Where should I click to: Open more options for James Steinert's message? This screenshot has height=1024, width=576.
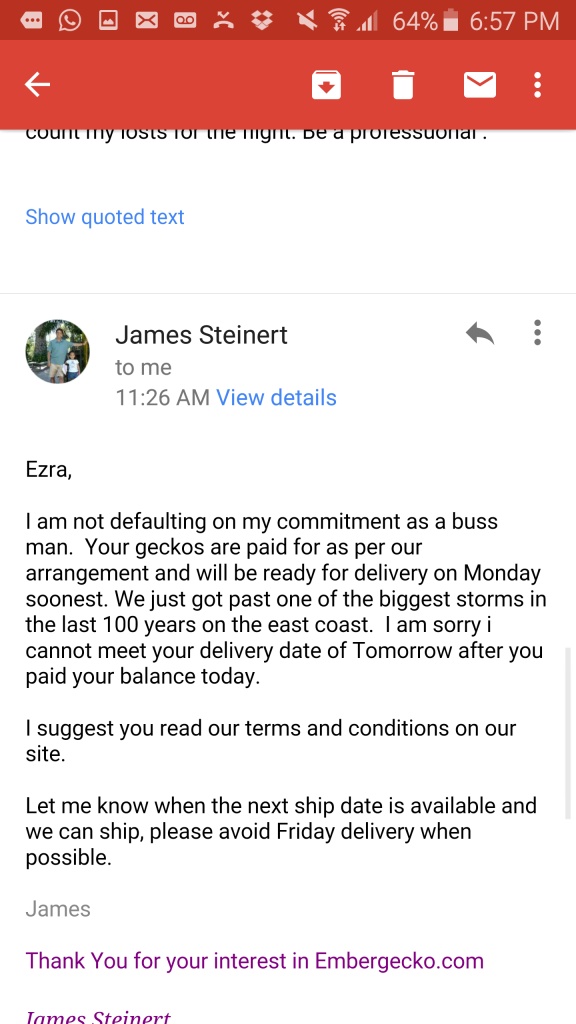click(x=537, y=332)
